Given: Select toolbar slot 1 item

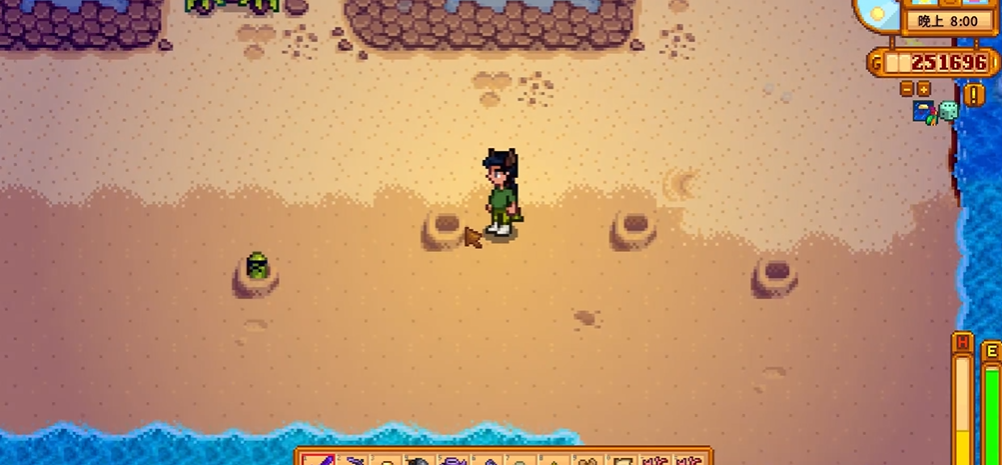Looking at the screenshot, I should click(x=319, y=461).
